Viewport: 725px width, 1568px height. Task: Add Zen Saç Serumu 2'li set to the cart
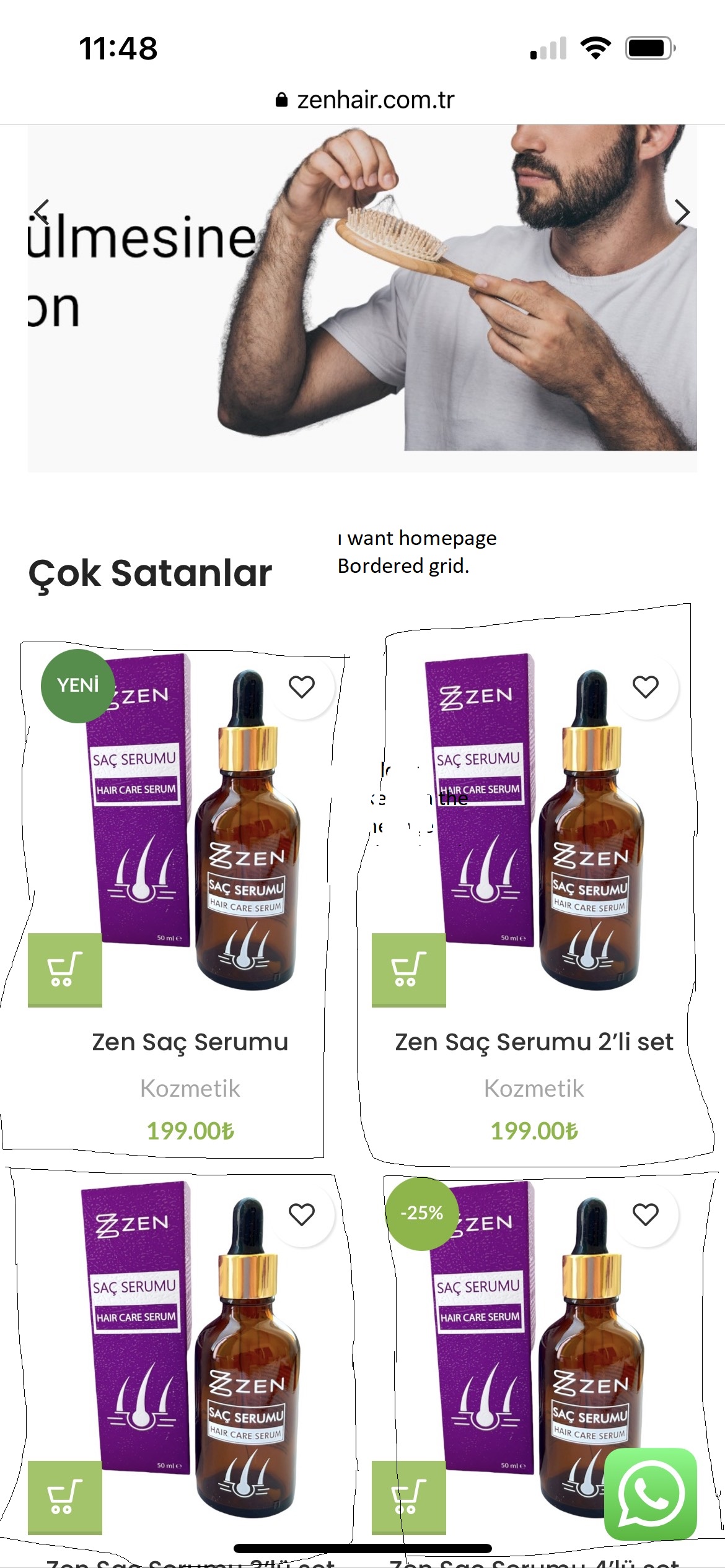point(408,970)
